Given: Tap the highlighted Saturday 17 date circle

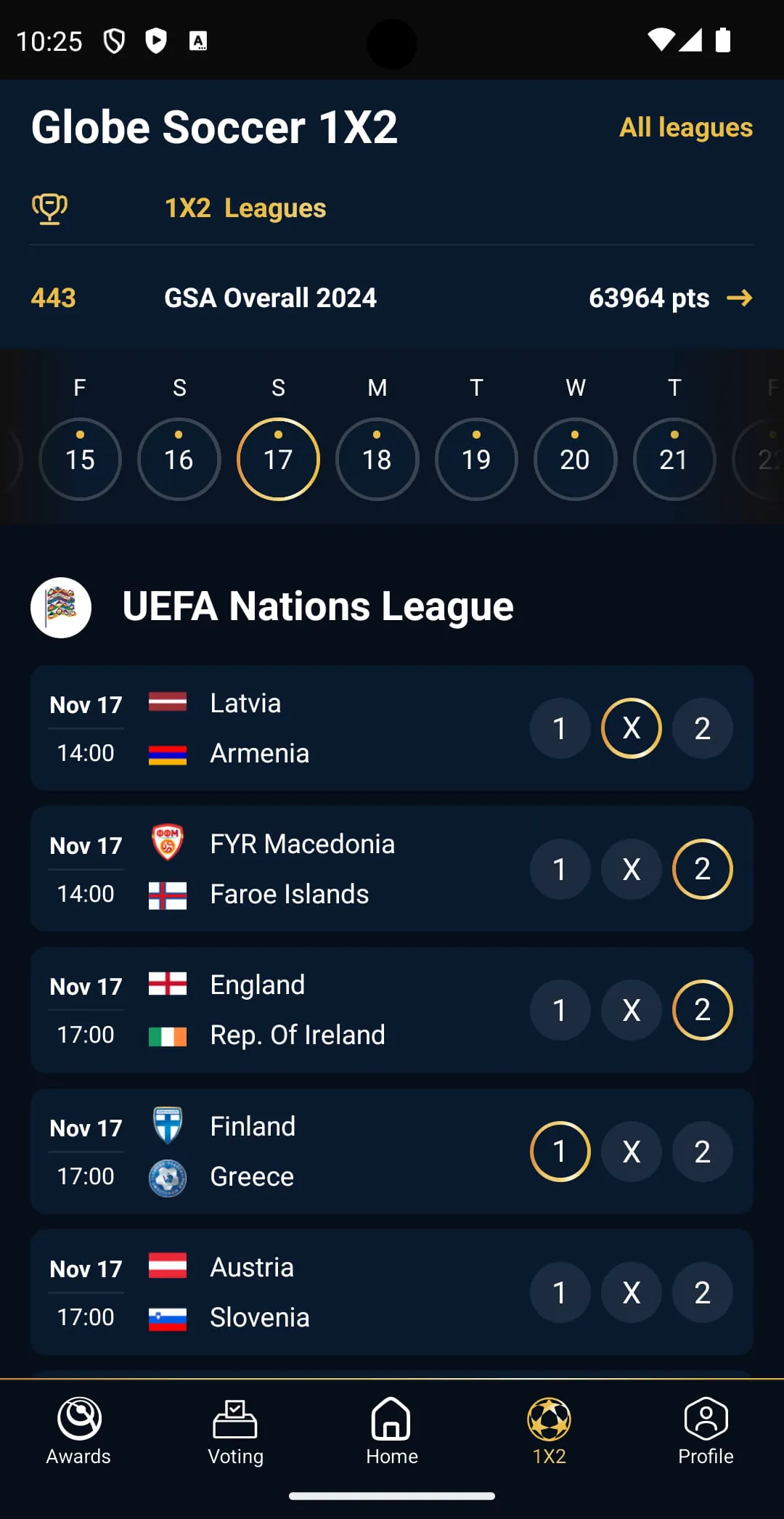Looking at the screenshot, I should 278,459.
